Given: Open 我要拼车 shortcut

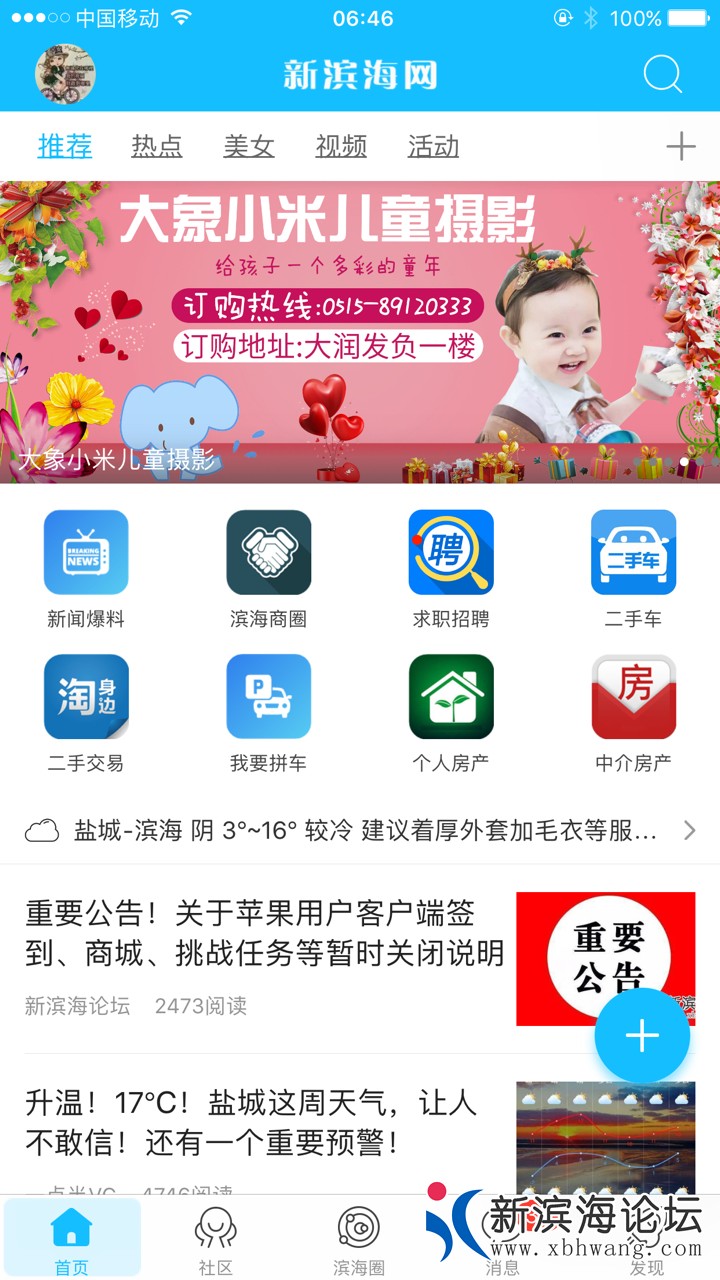Looking at the screenshot, I should [x=268, y=712].
